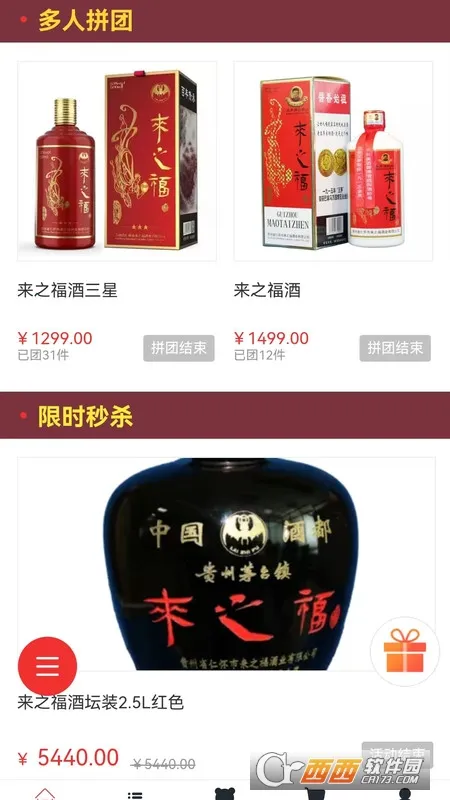The image size is (450, 800).
Task: Open the orange gift box icon
Action: [405, 651]
